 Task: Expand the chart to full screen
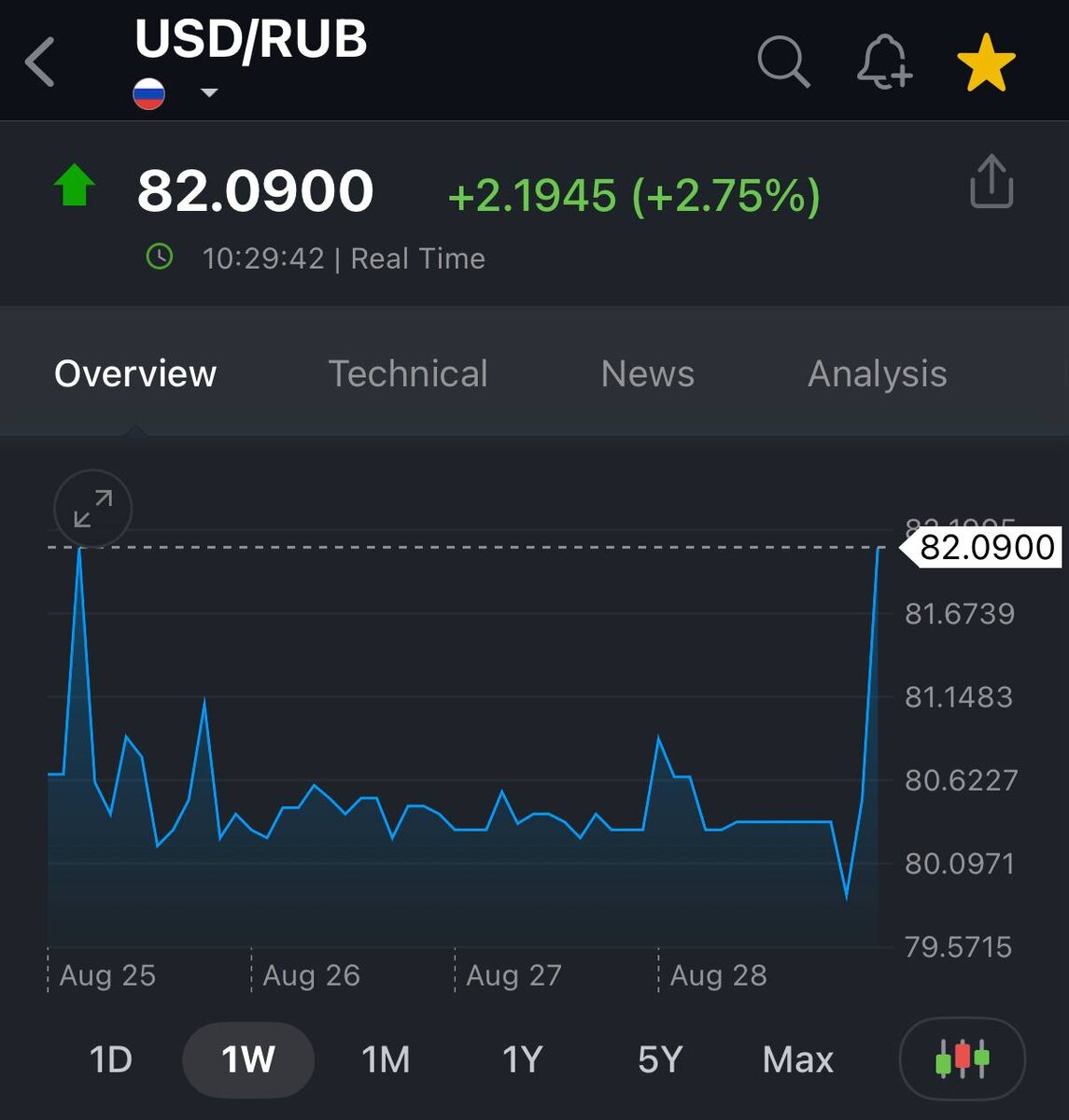[93, 509]
